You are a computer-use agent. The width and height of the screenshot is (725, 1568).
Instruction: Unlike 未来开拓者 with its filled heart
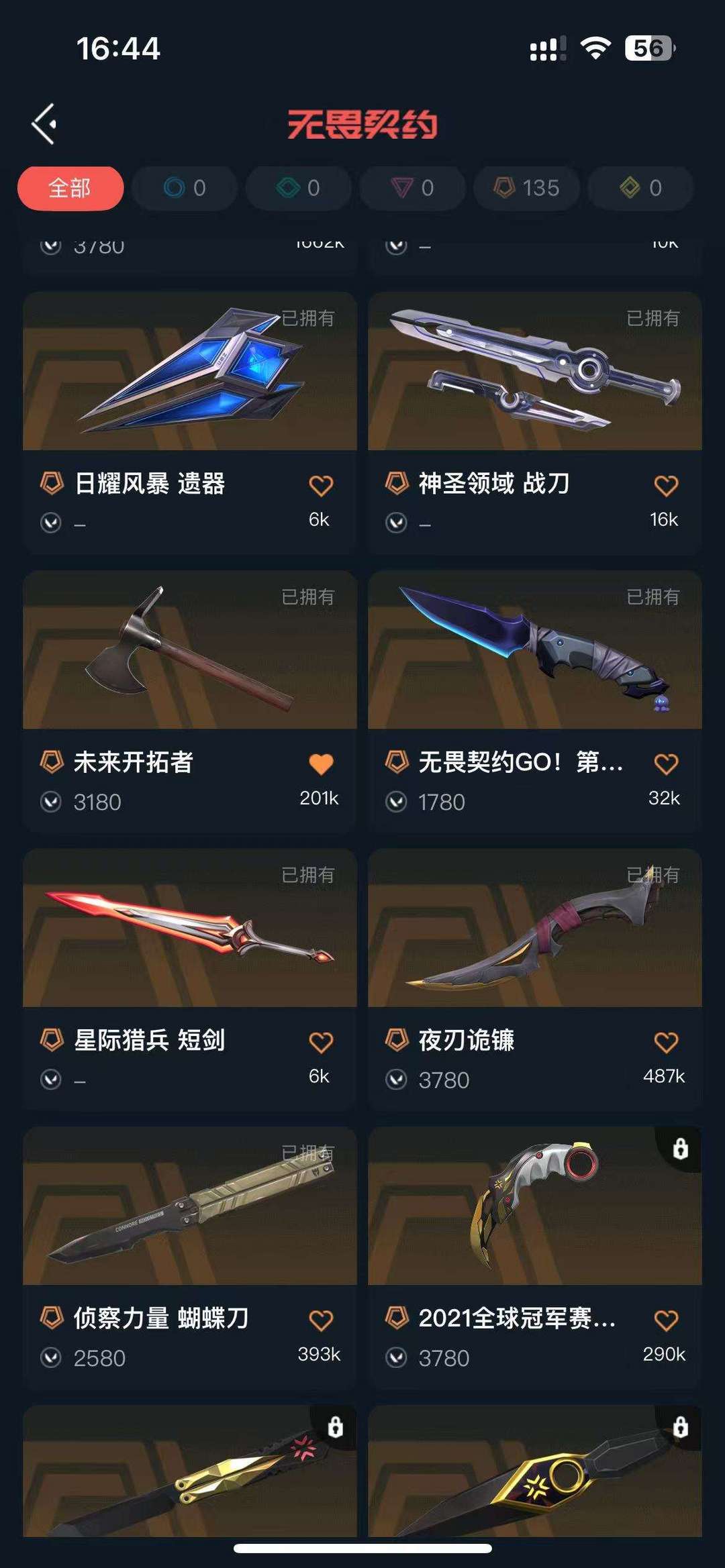coord(321,764)
